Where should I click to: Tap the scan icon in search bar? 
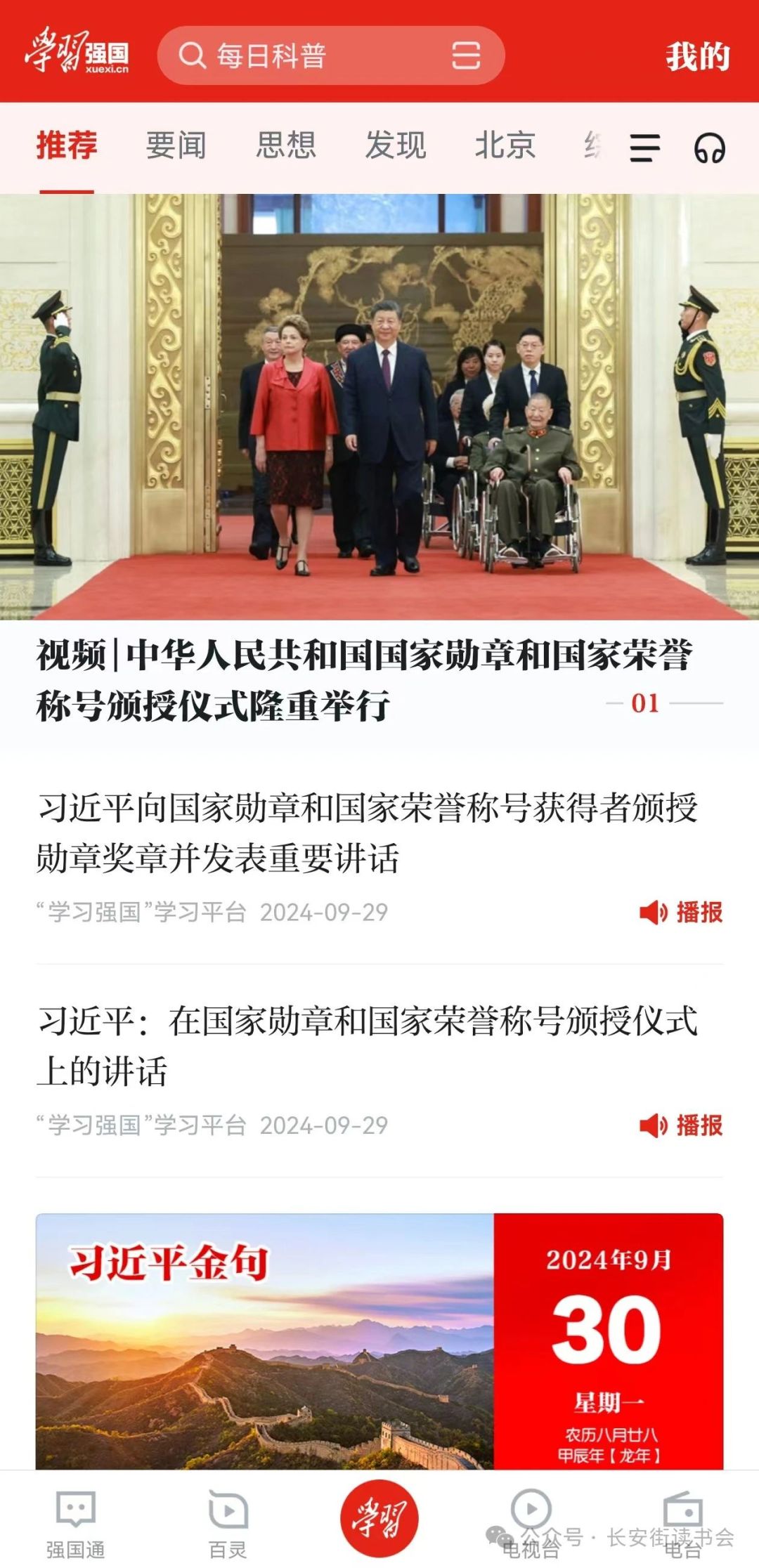pos(466,55)
